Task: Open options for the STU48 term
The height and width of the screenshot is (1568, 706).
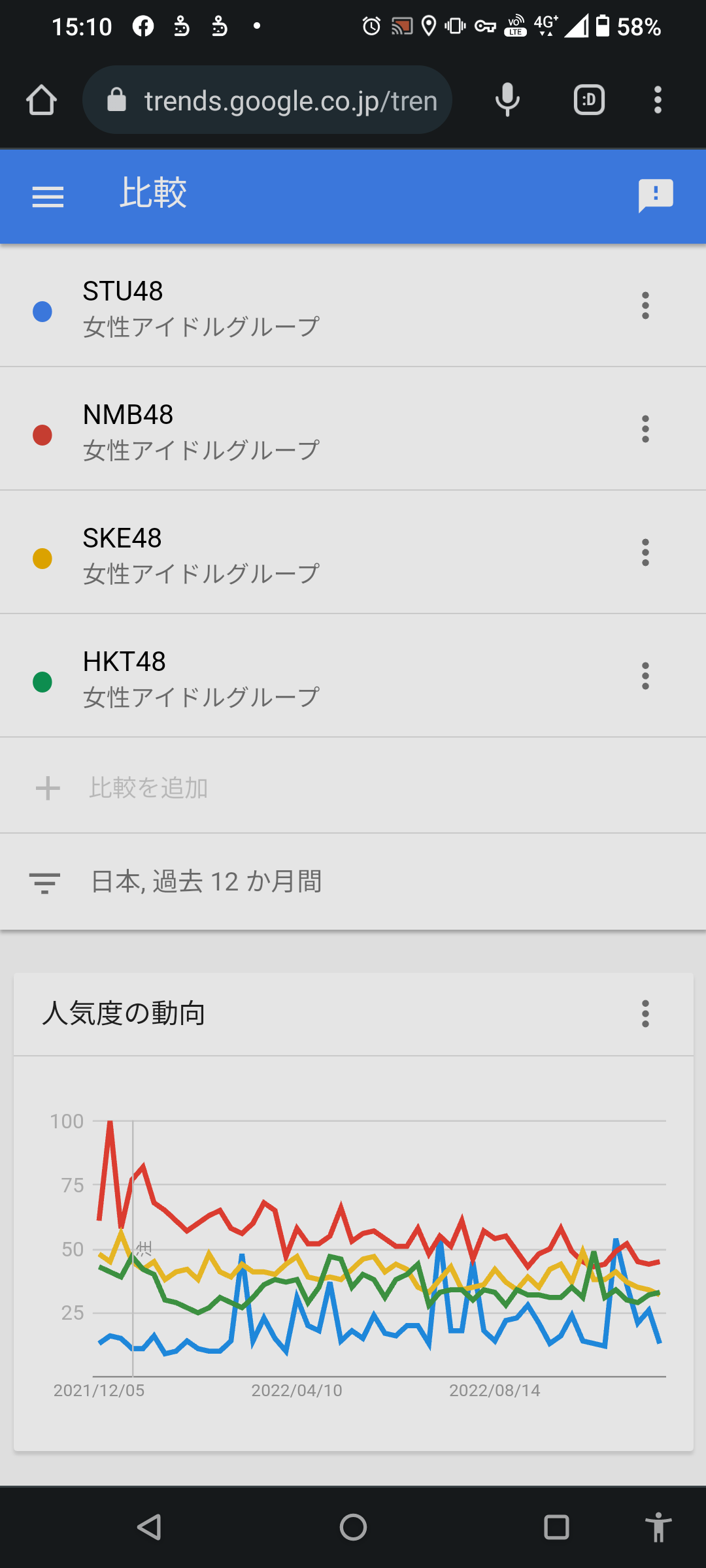Action: (645, 305)
